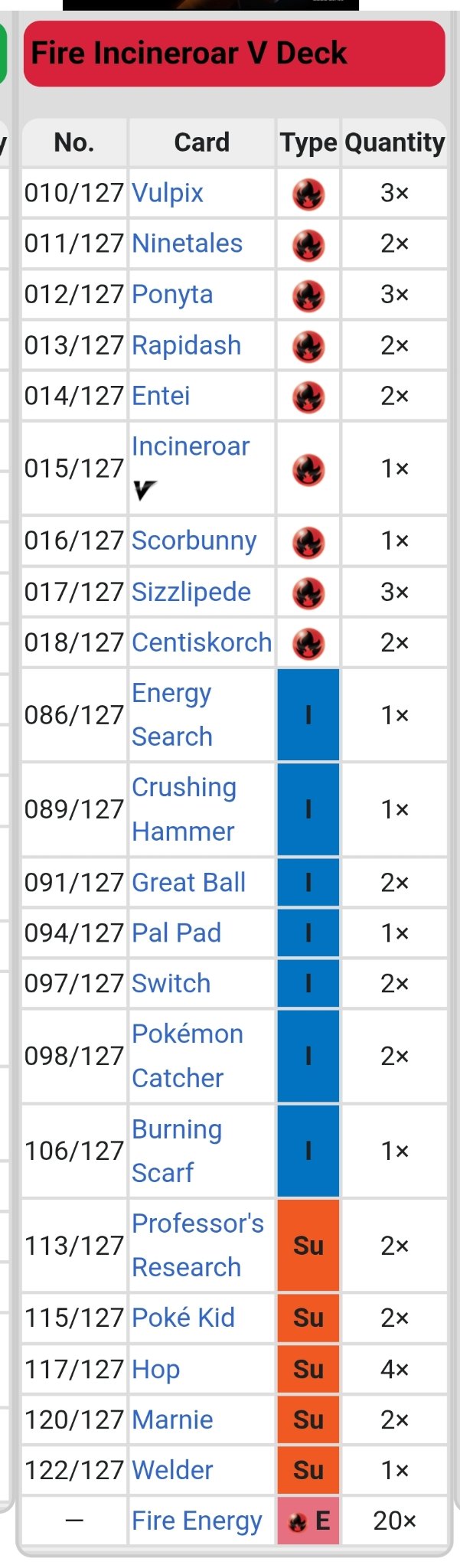View the Crushing Hammer card page

pos(184,808)
